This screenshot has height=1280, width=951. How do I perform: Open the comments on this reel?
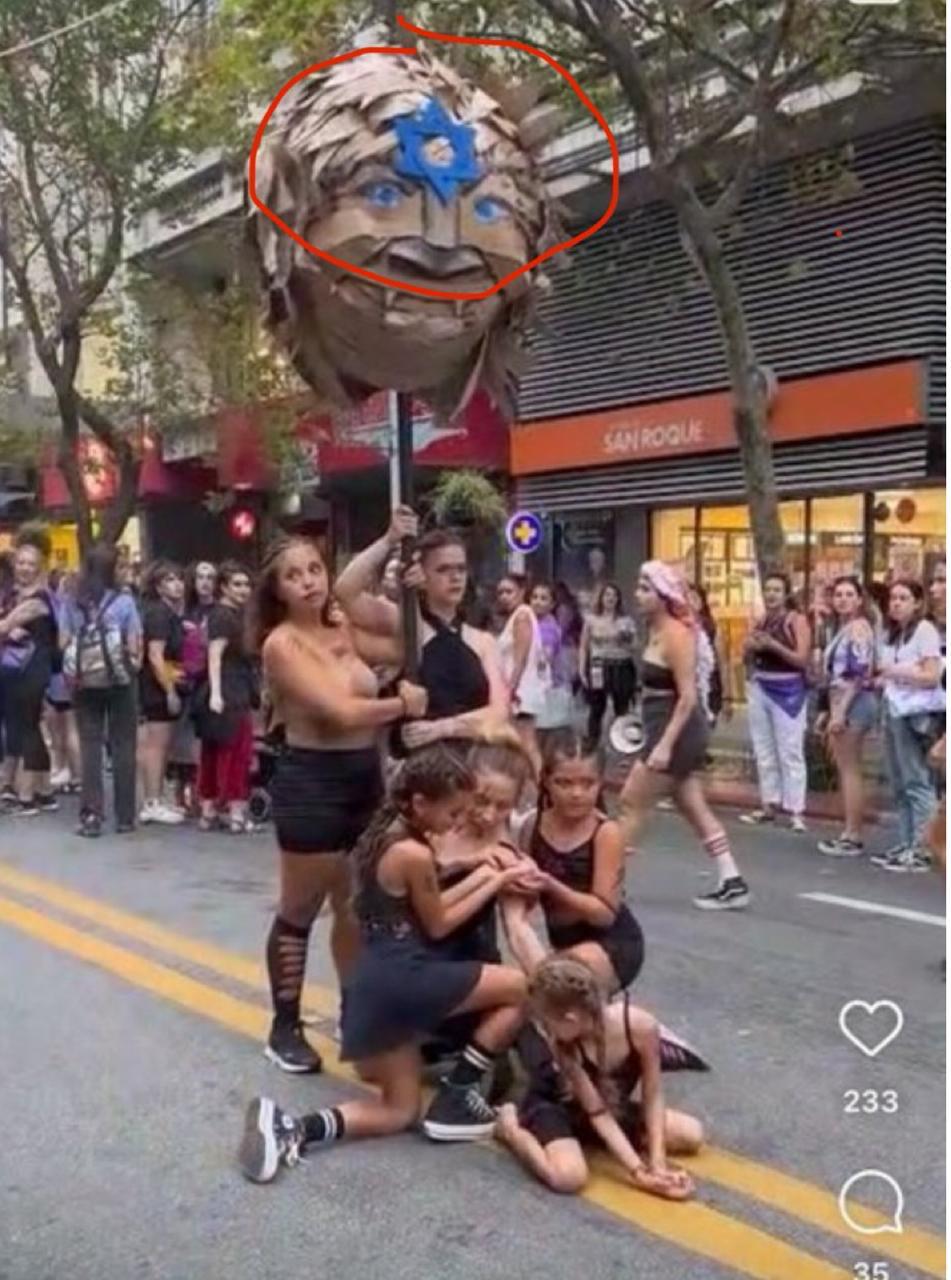[x=870, y=1202]
